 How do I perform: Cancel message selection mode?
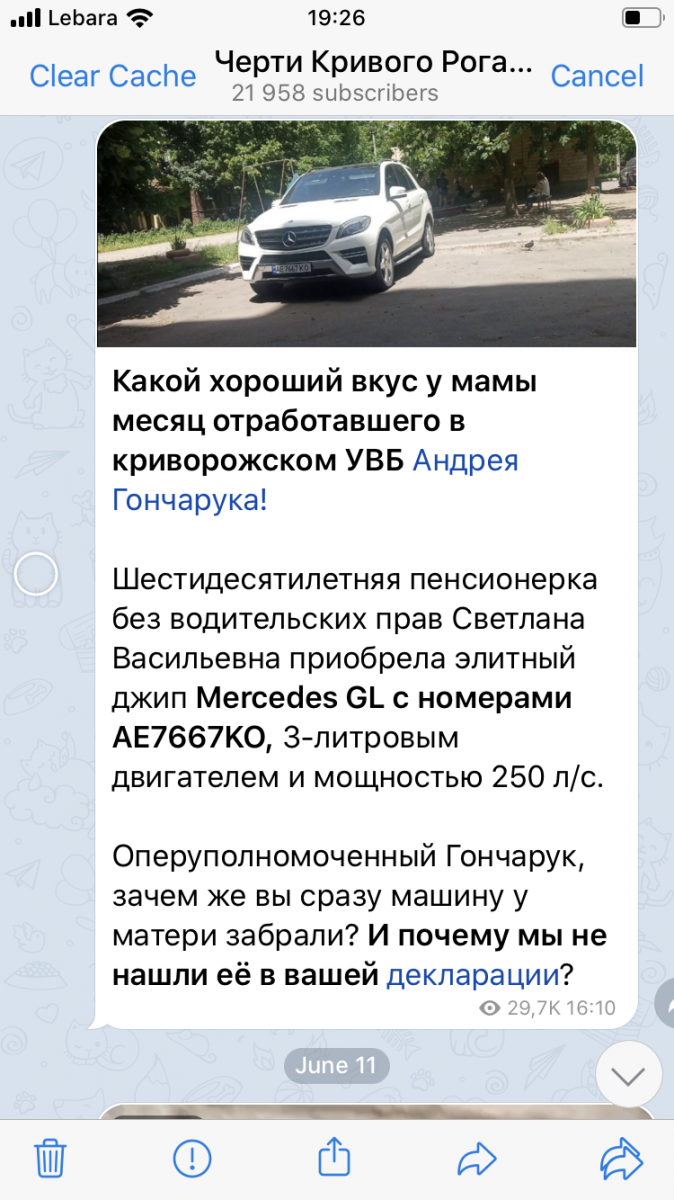(x=597, y=76)
